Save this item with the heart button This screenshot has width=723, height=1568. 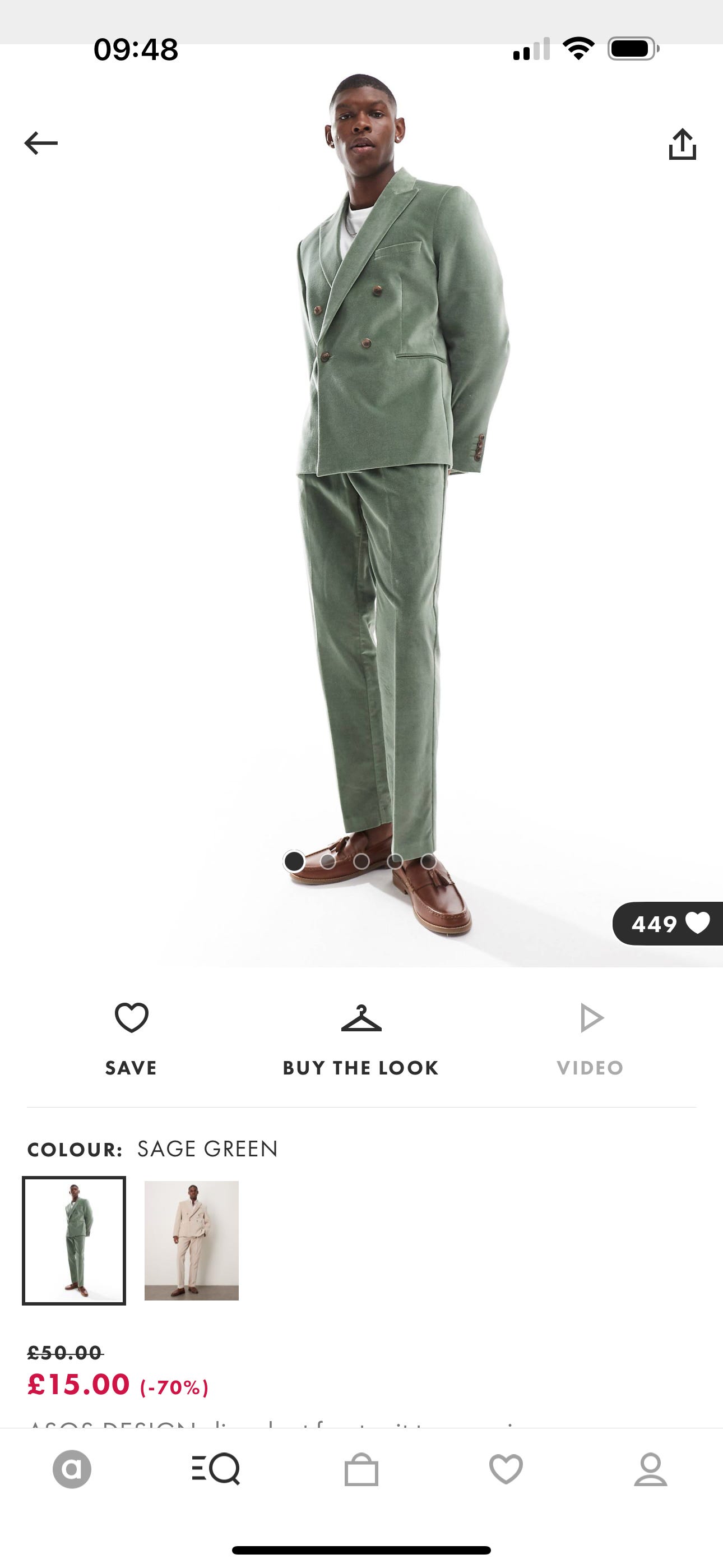(132, 1037)
